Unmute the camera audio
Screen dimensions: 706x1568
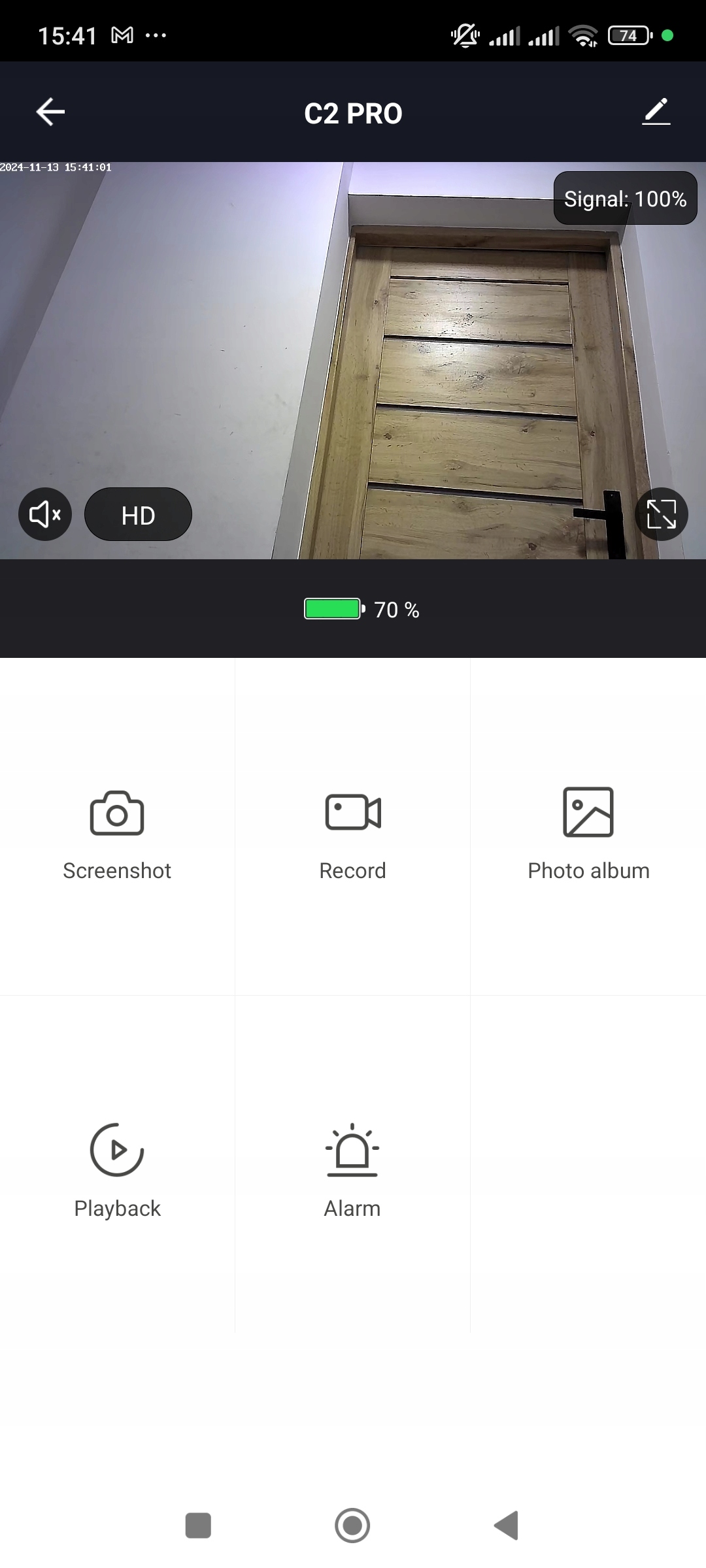click(45, 514)
